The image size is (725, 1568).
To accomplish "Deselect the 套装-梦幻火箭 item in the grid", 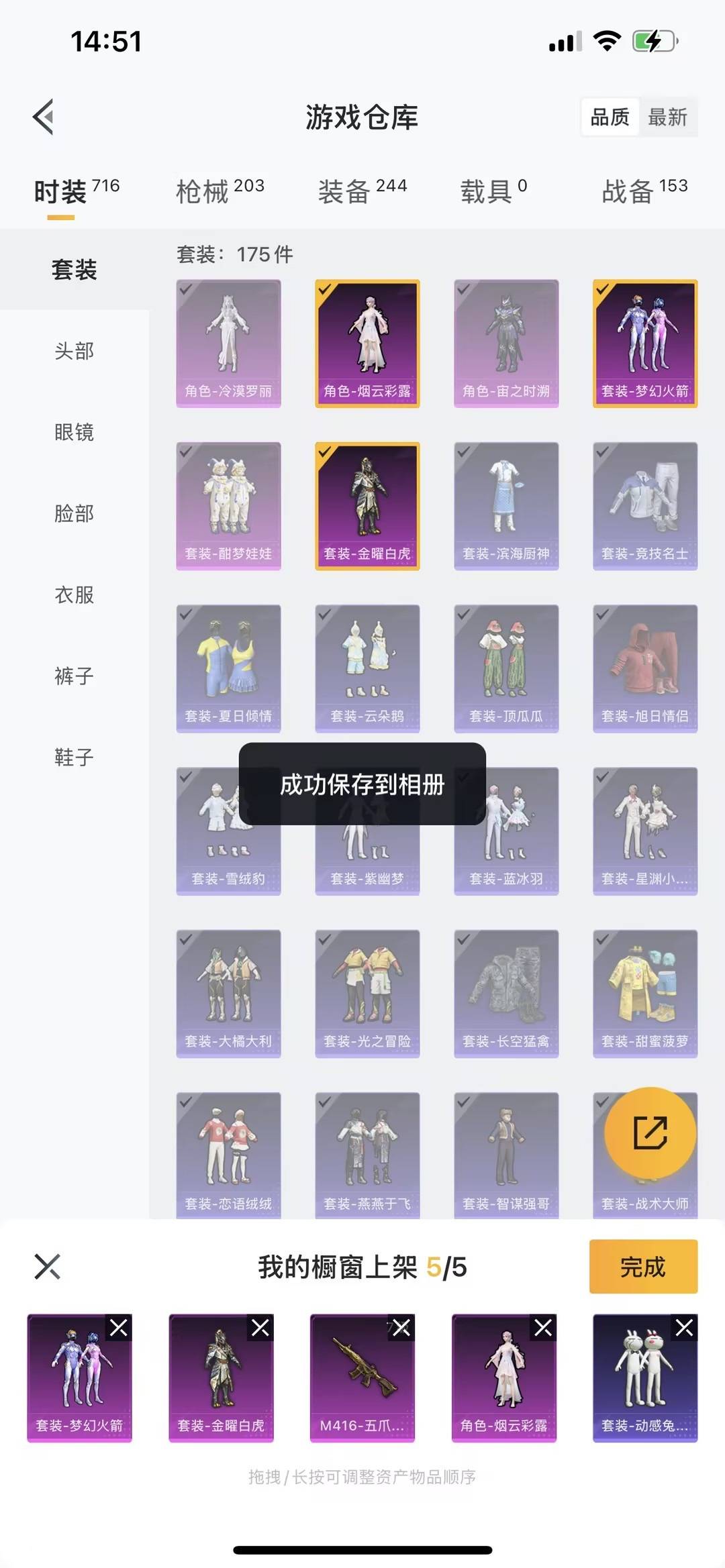I will [645, 343].
